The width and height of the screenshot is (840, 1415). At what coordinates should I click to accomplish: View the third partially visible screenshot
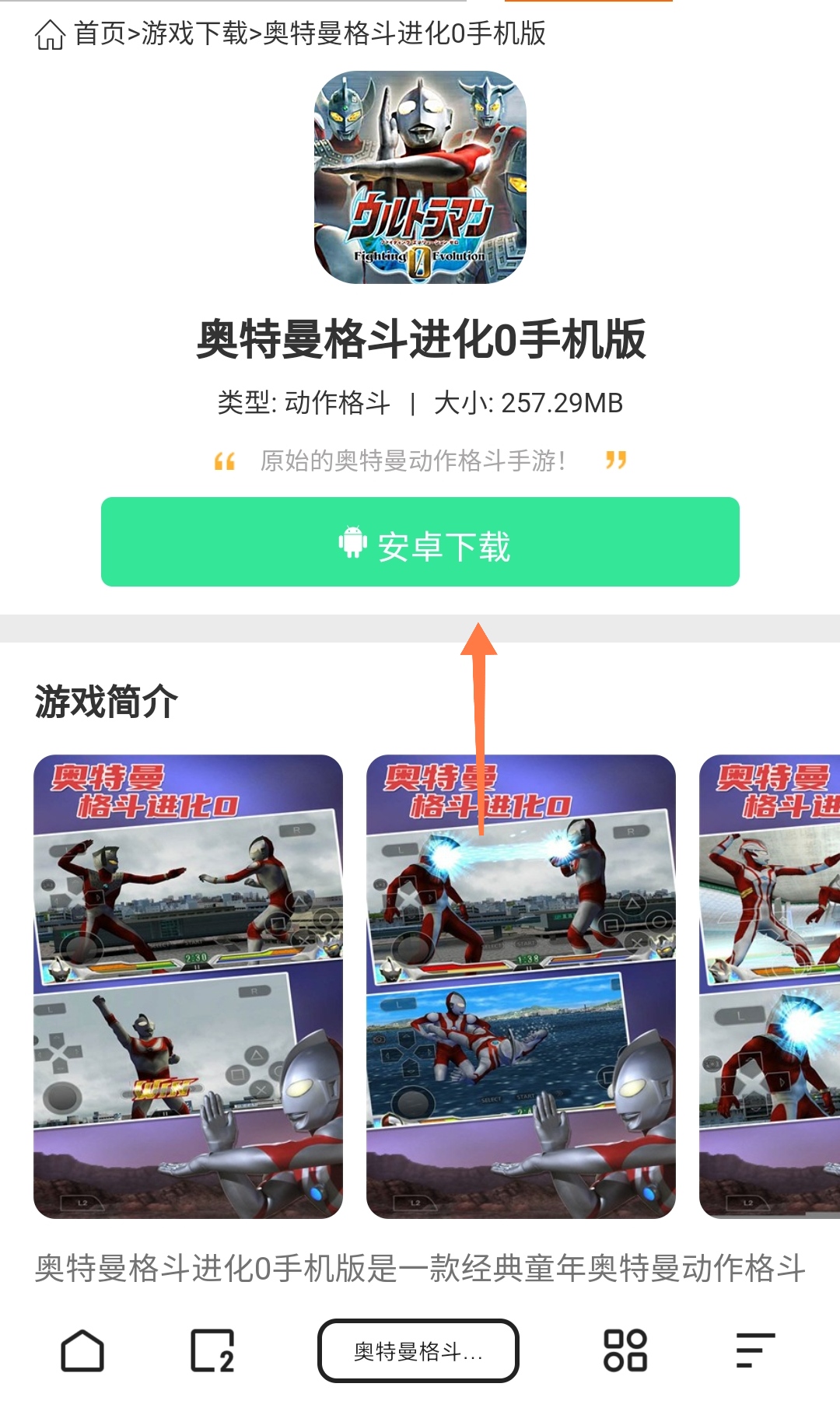click(770, 986)
